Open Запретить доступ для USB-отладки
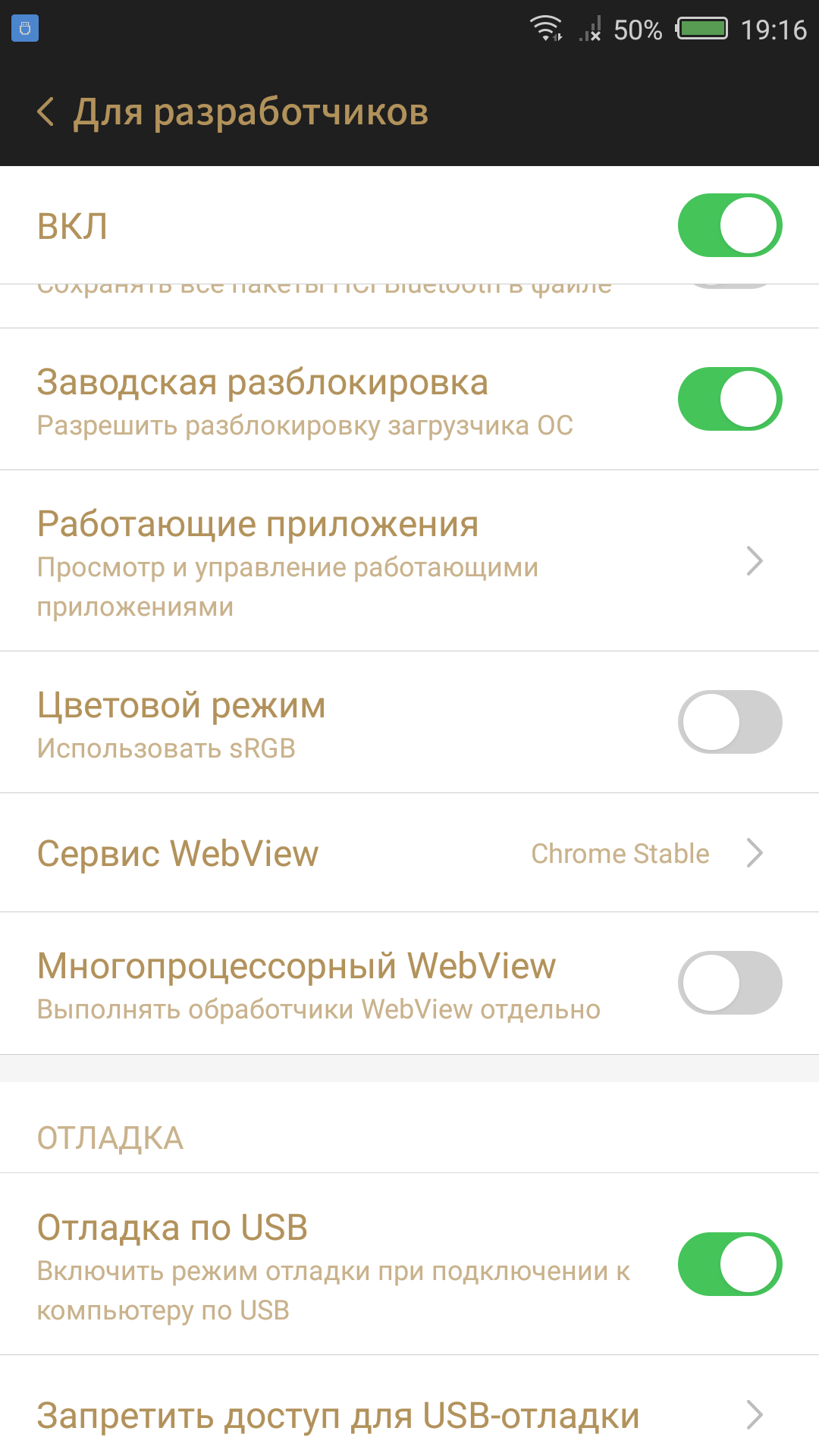This screenshot has height=1456, width=819. pos(409,1415)
